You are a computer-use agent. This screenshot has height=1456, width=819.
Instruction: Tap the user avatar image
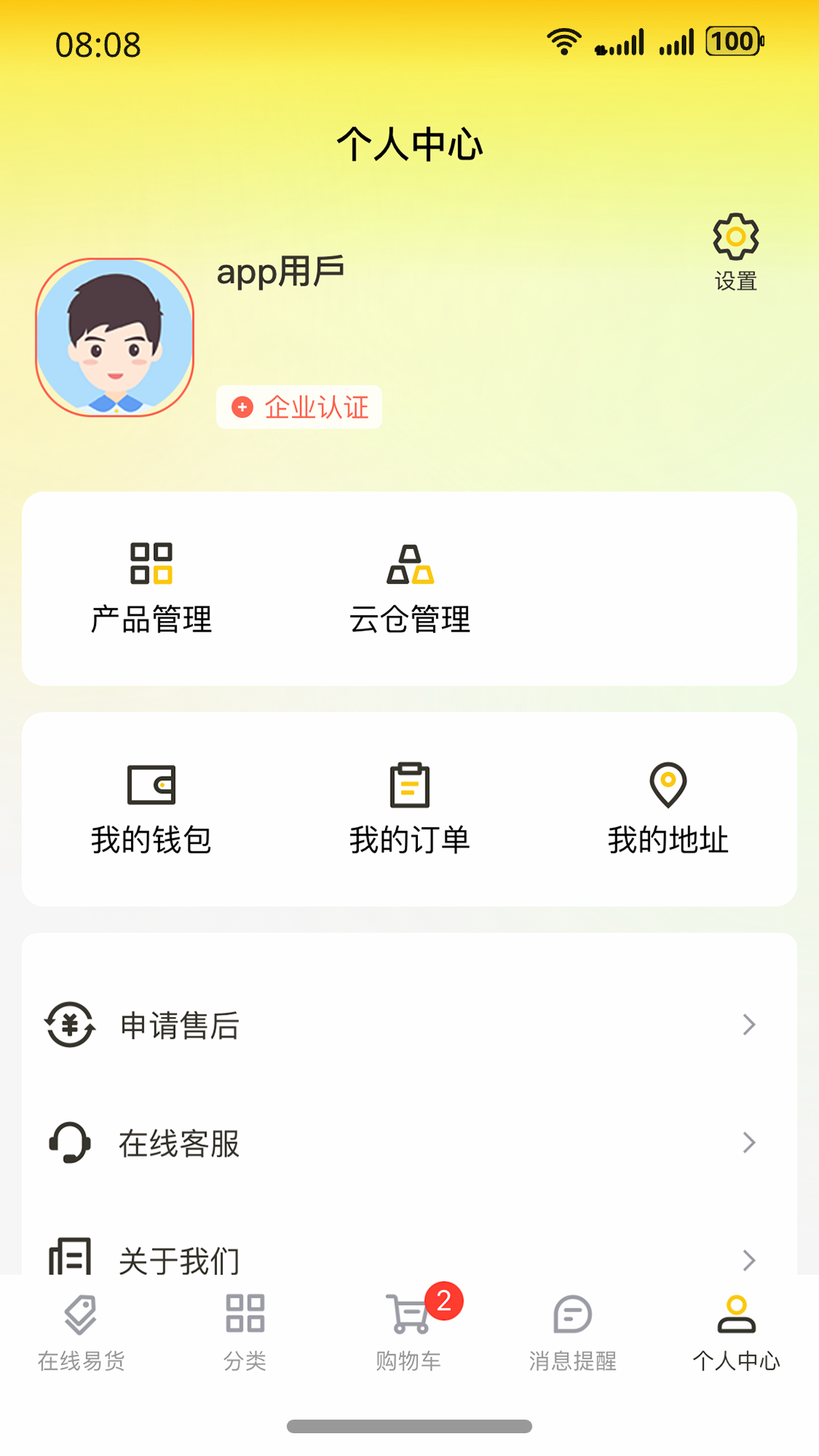coord(115,339)
